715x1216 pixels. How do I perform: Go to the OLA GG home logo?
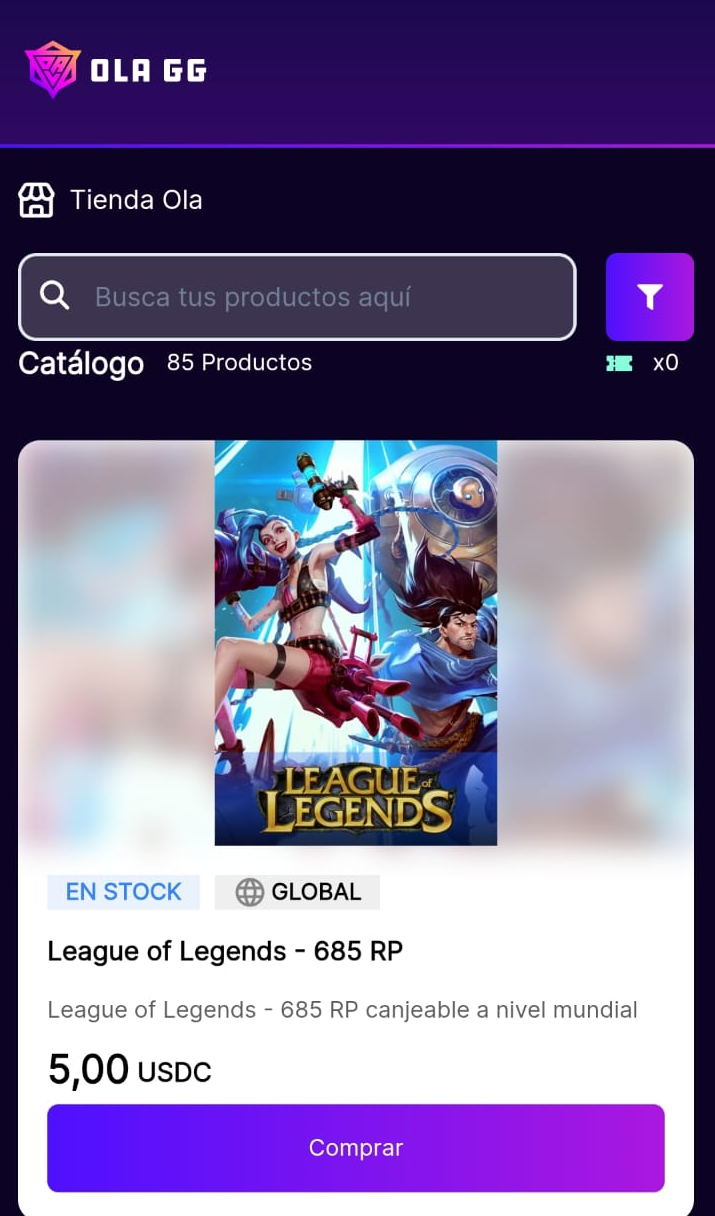[116, 70]
